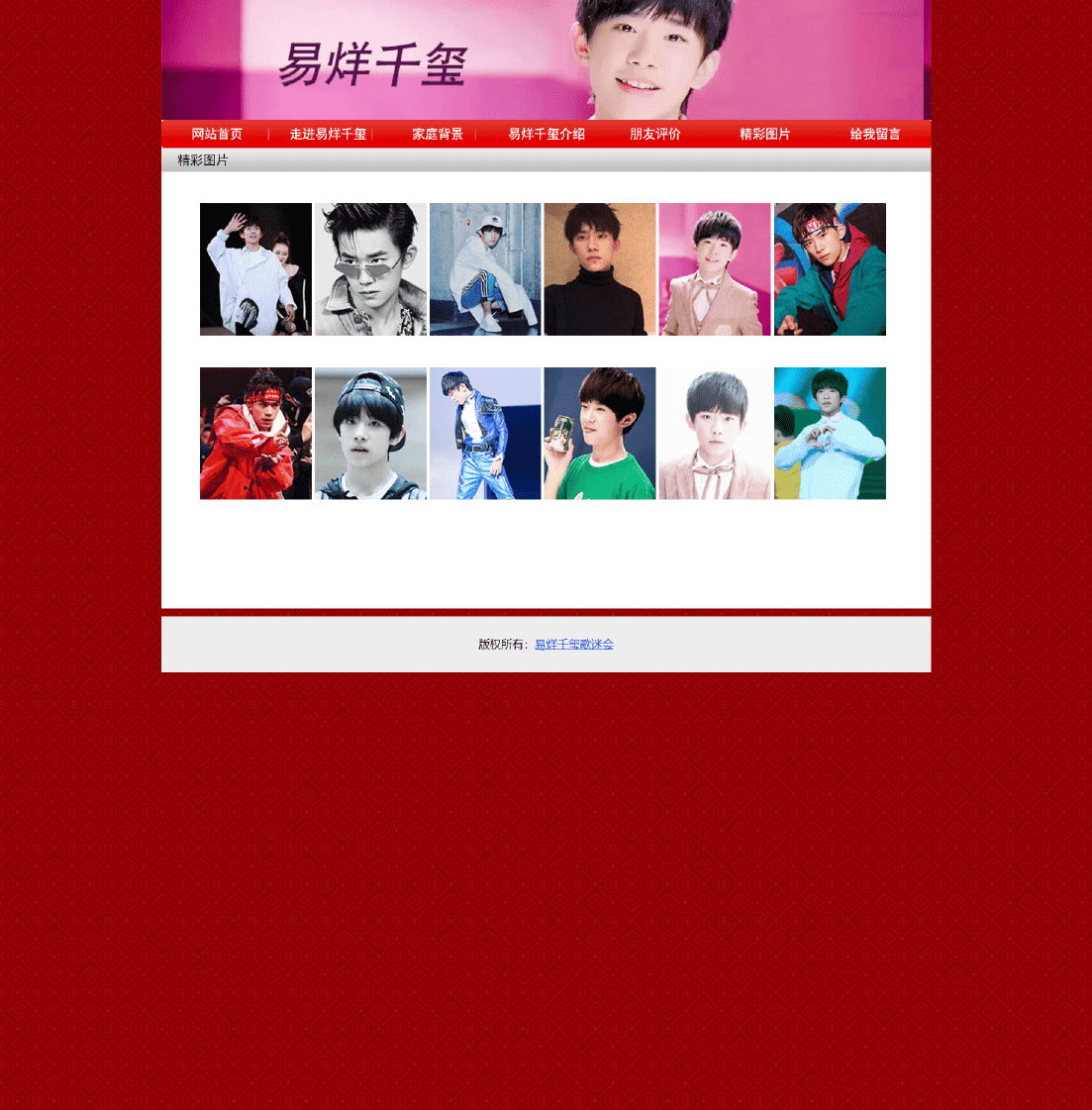View the black turtleneck portrait photo

coord(600,269)
